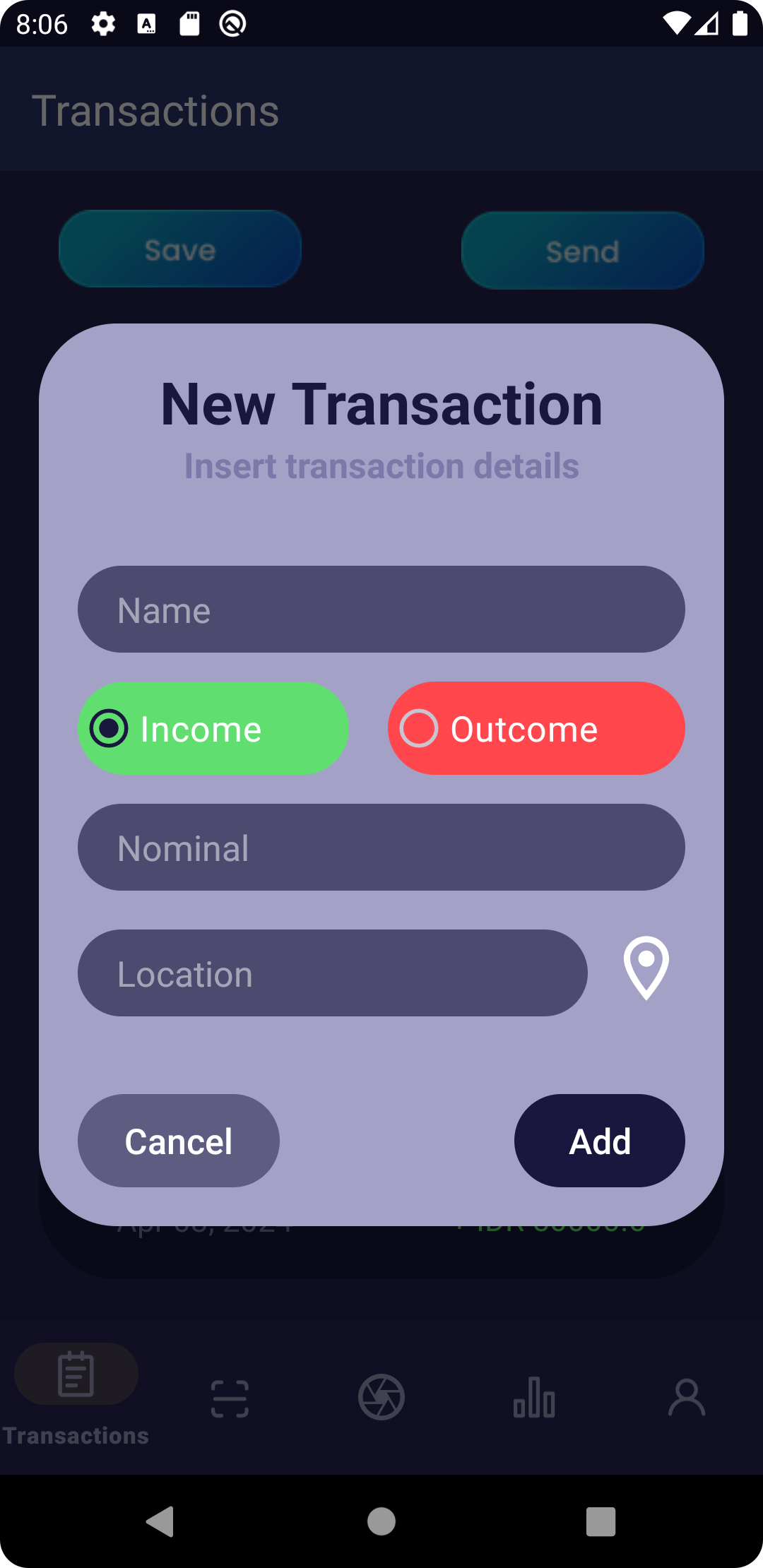The width and height of the screenshot is (763, 1568).
Task: Go back using the system back button
Action: pyautogui.click(x=160, y=1521)
